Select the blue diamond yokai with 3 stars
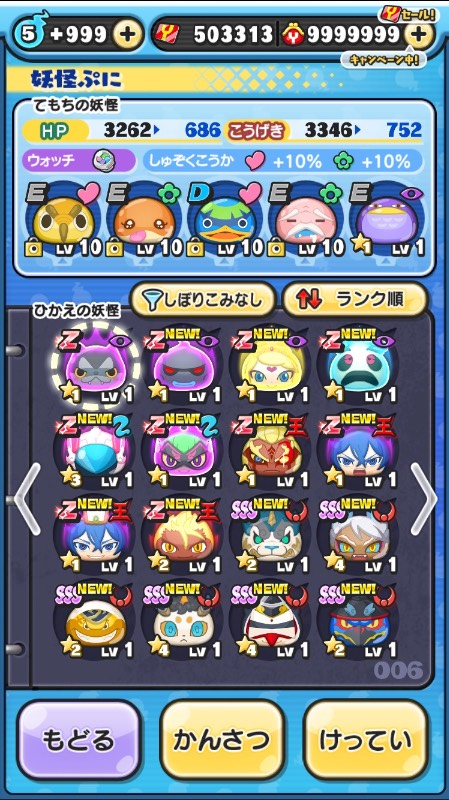The image size is (449, 800). [94, 451]
